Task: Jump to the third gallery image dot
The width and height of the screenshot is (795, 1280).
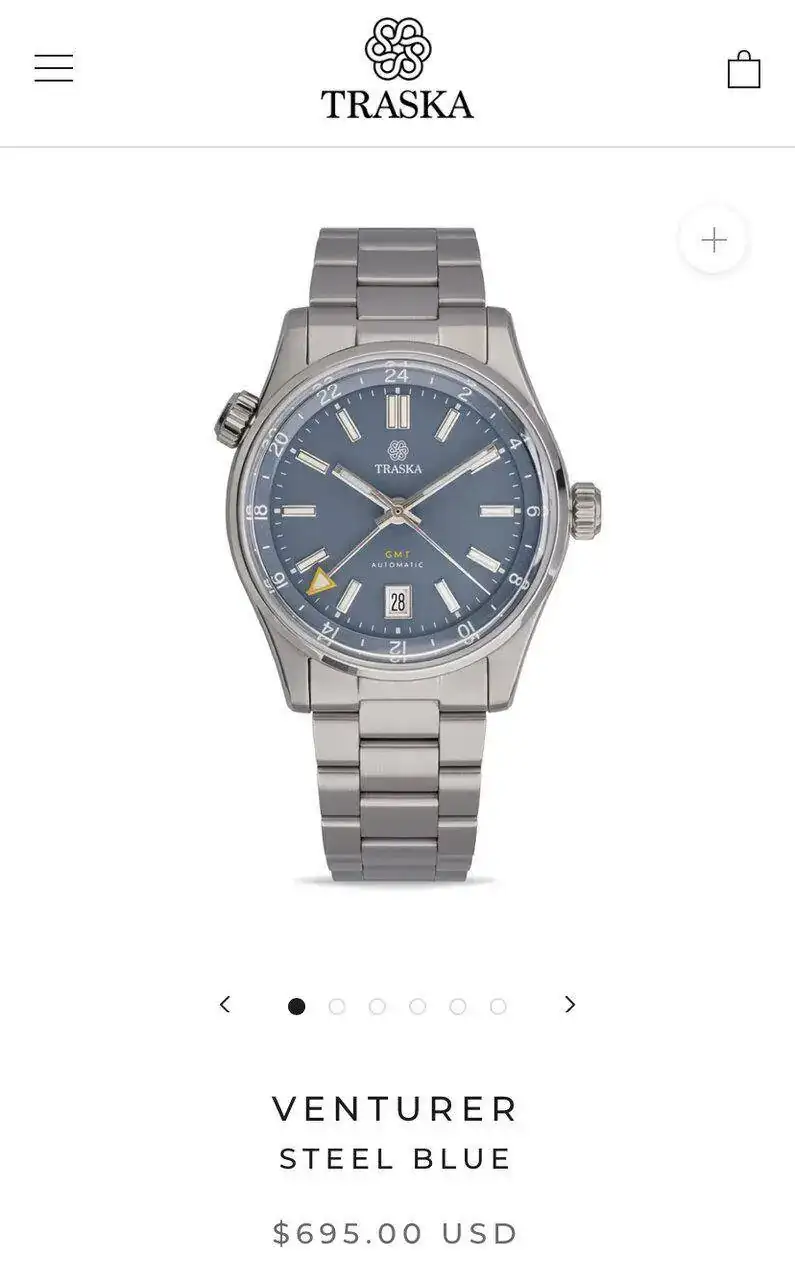Action: [377, 1006]
